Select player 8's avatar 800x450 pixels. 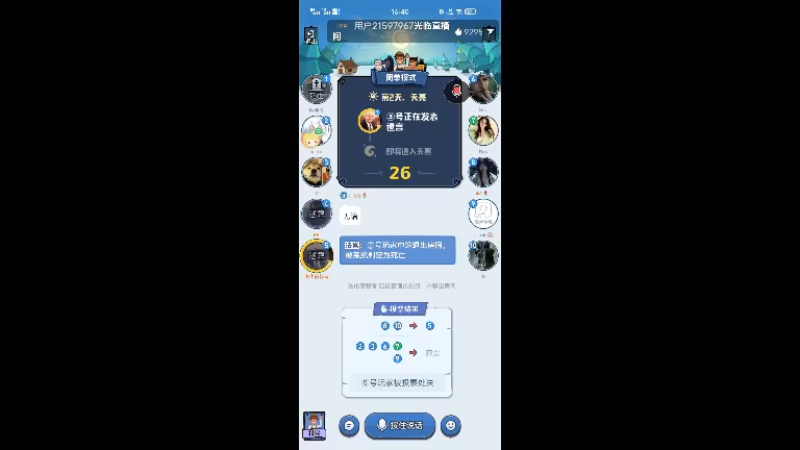[x=483, y=171]
